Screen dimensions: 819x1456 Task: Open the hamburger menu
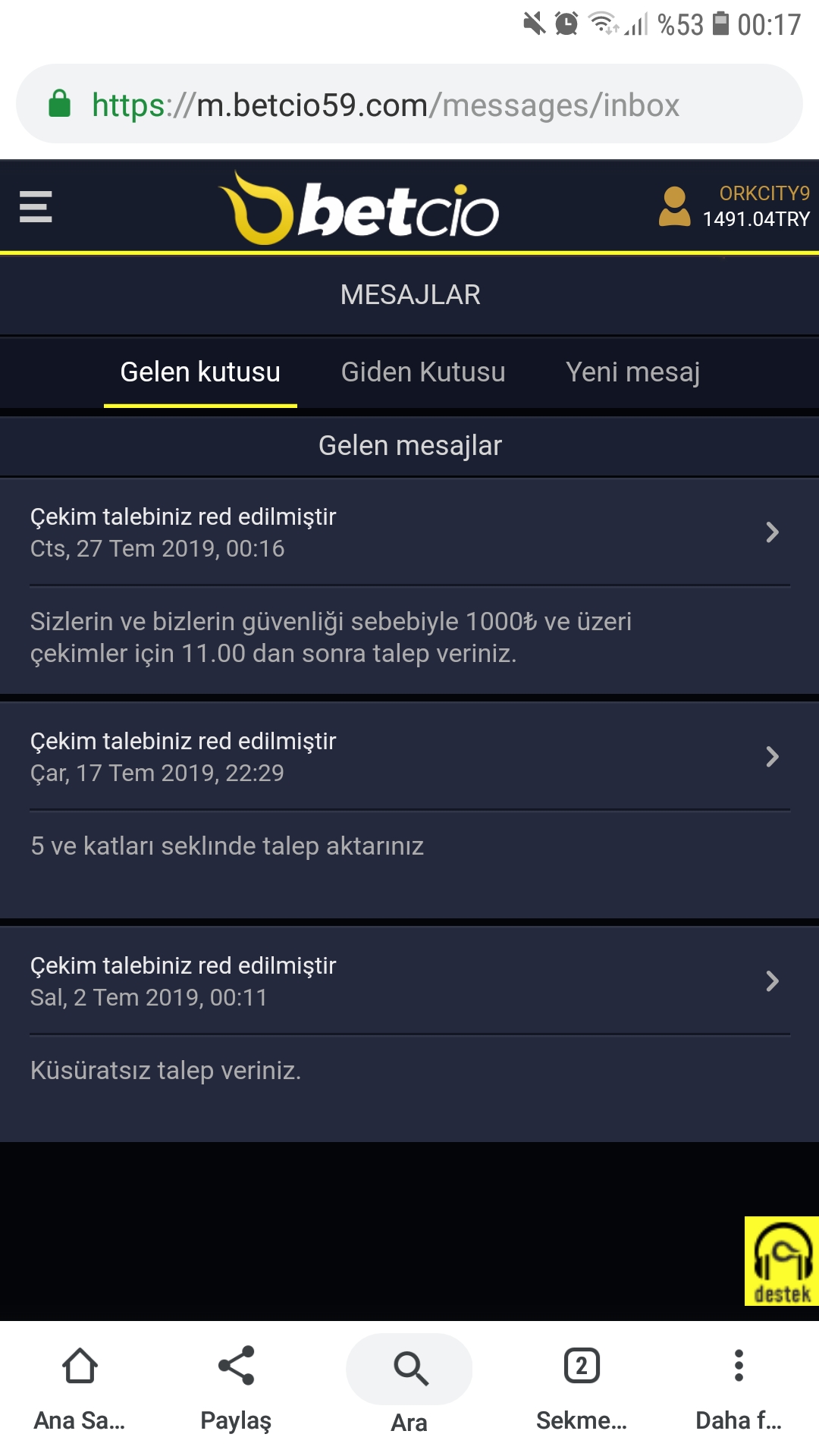36,206
